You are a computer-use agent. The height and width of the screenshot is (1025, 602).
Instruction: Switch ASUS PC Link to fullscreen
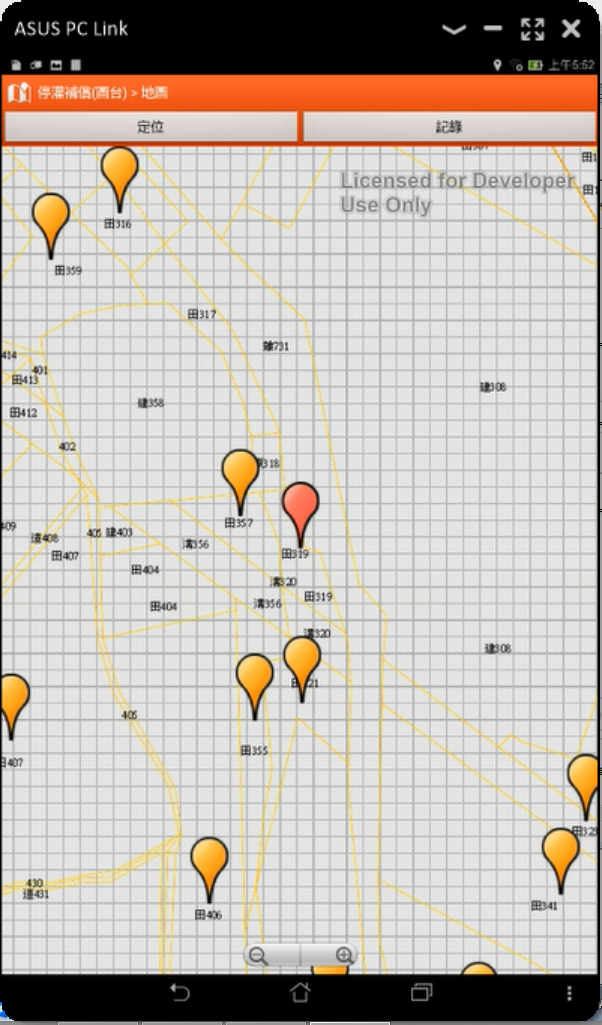click(532, 29)
